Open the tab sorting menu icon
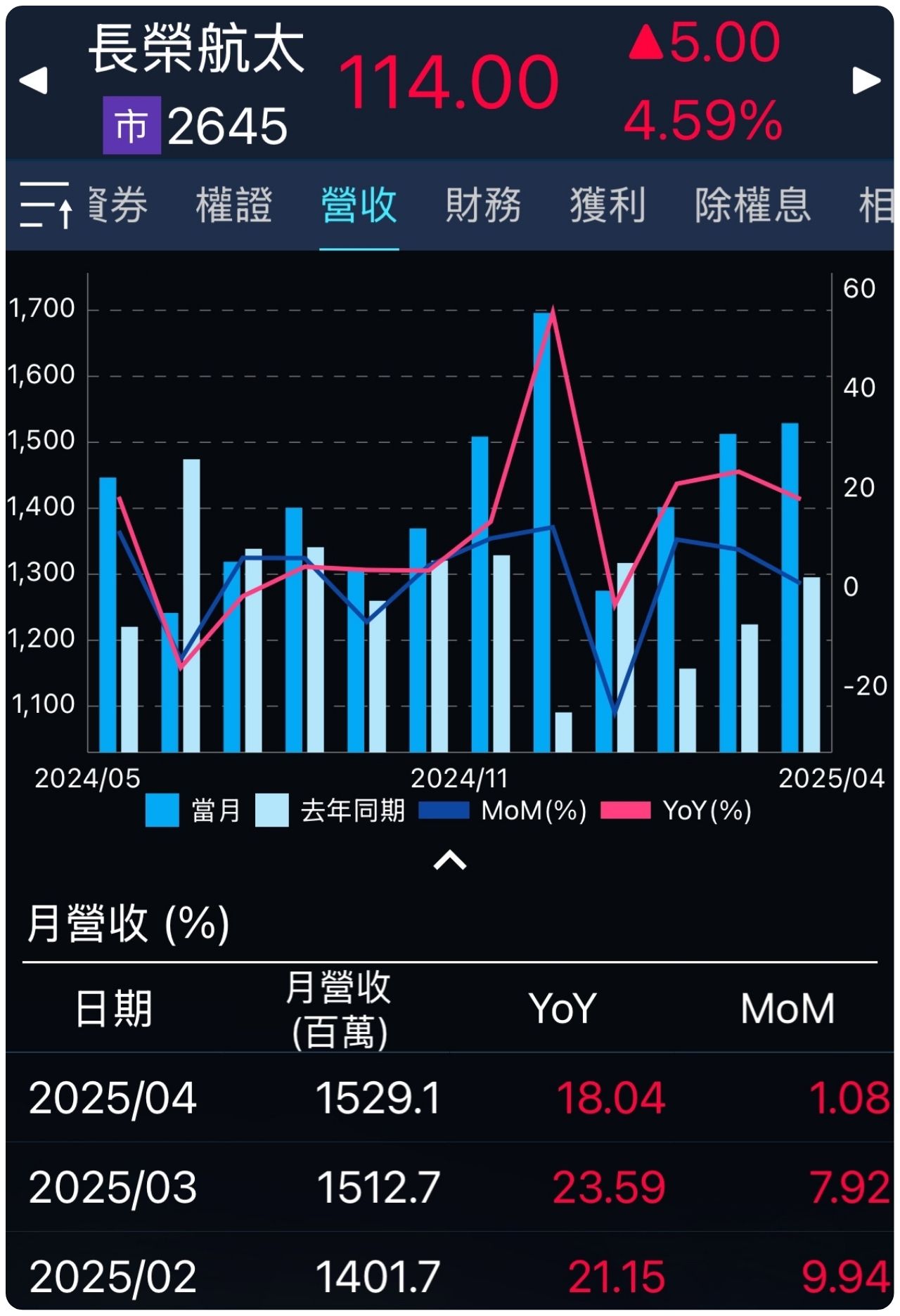The width and height of the screenshot is (900, 1316). pos(46,205)
